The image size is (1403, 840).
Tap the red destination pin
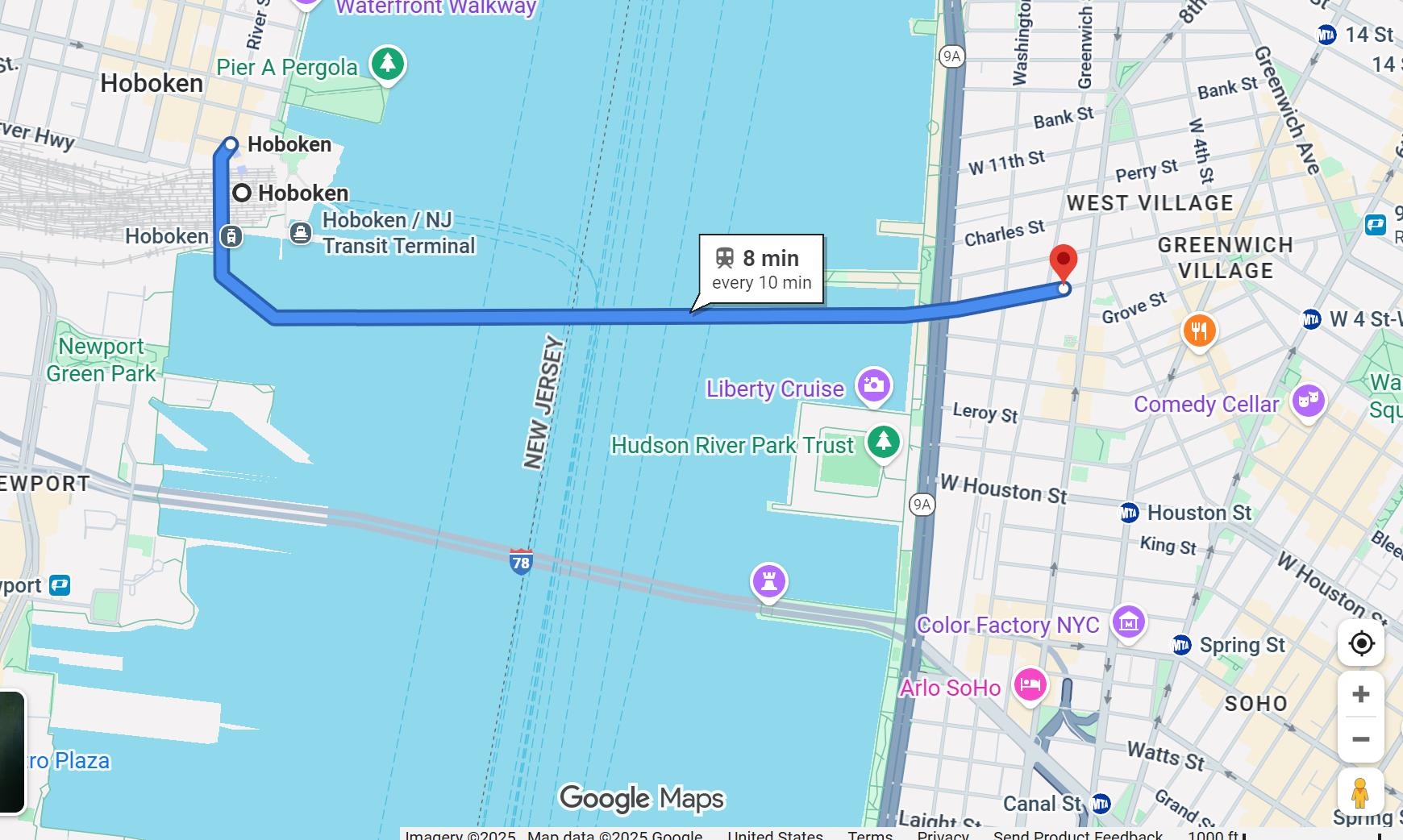click(x=1064, y=263)
